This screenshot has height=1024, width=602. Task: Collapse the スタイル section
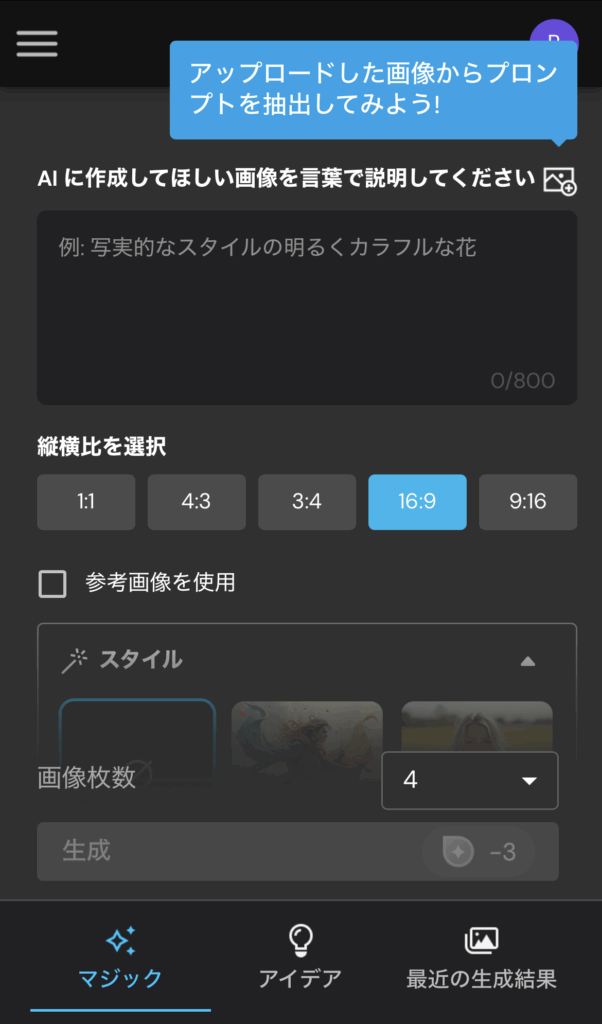[528, 661]
